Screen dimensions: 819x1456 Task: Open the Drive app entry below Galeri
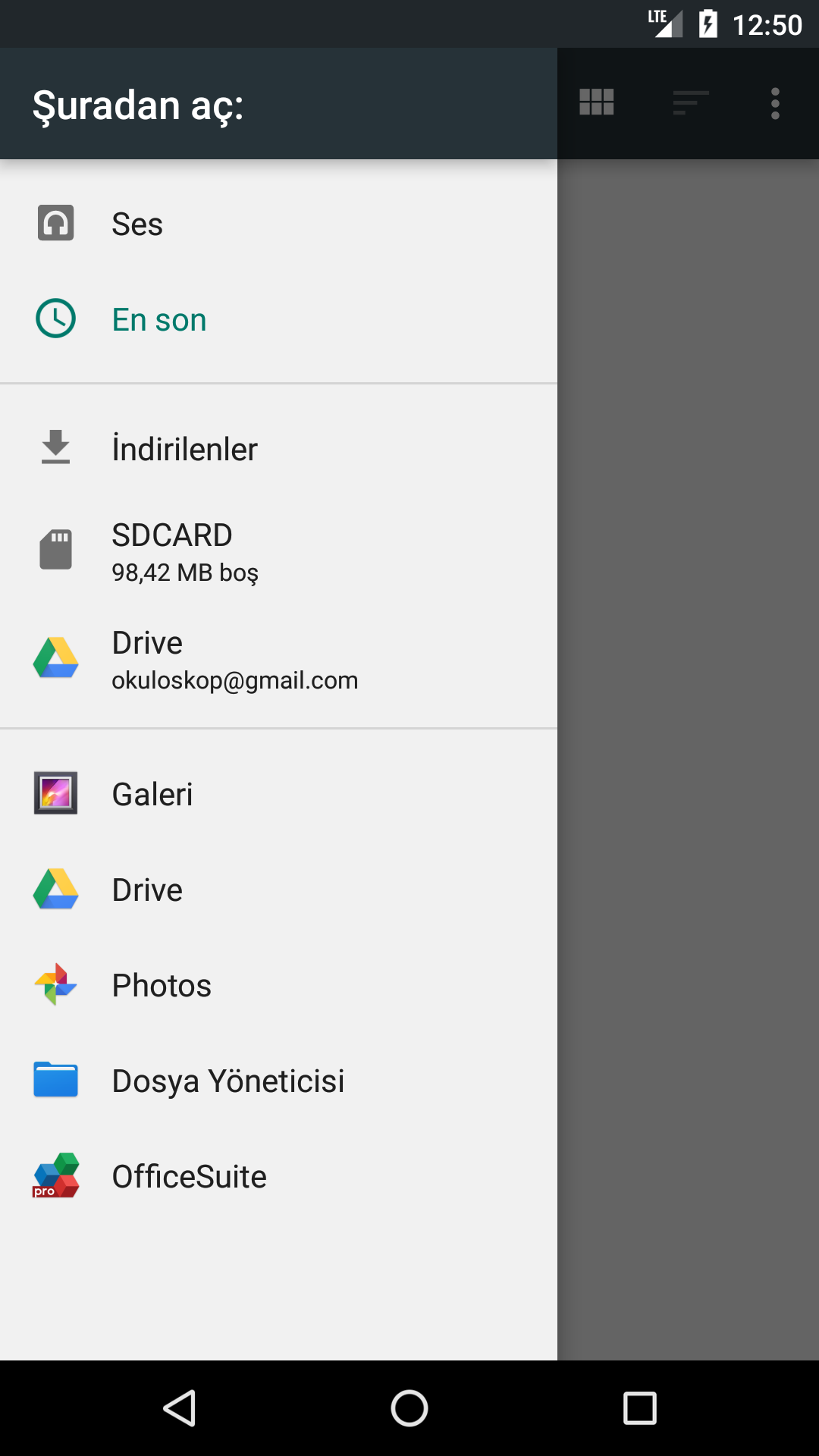pyautogui.click(x=278, y=890)
